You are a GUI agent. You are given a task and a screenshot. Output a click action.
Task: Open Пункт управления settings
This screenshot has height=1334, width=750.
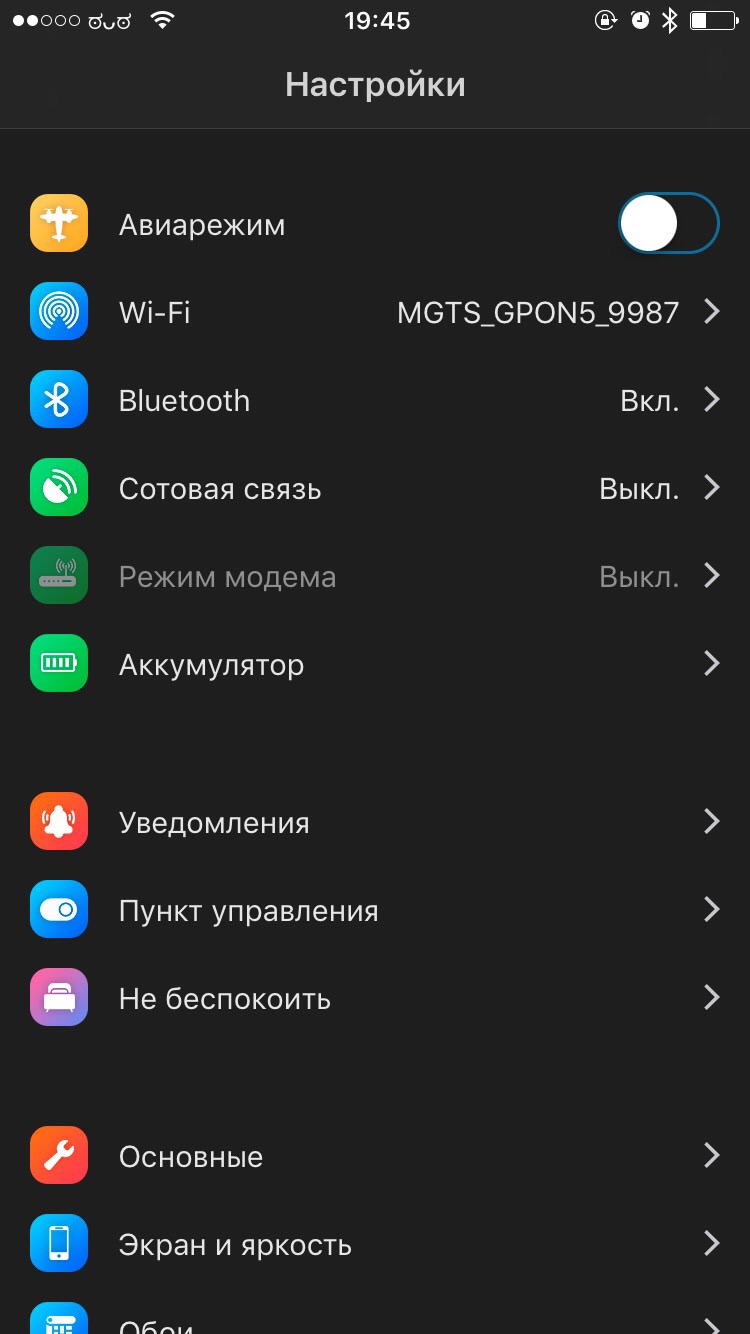pyautogui.click(x=375, y=910)
